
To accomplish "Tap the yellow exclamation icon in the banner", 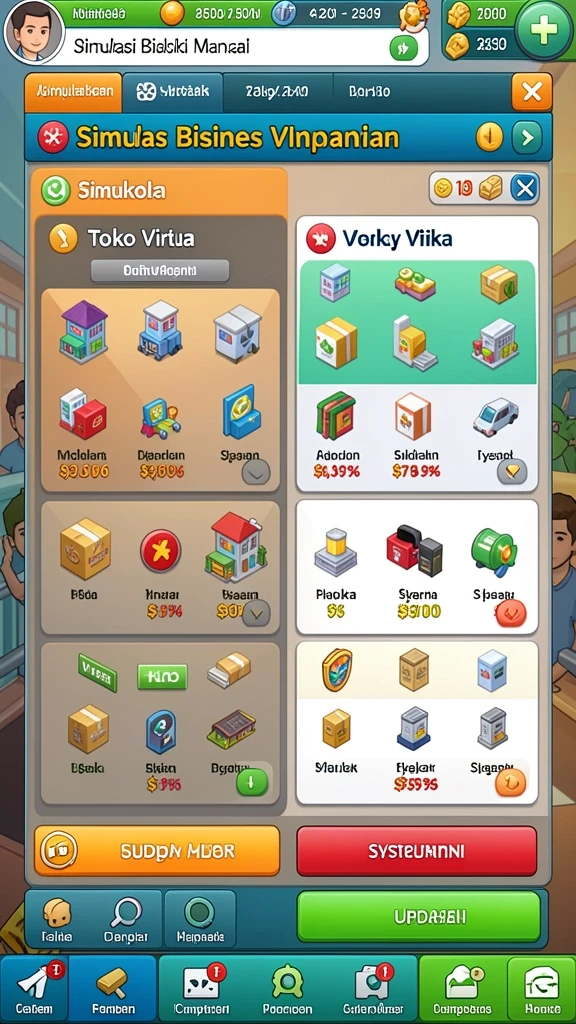I will click(x=489, y=137).
